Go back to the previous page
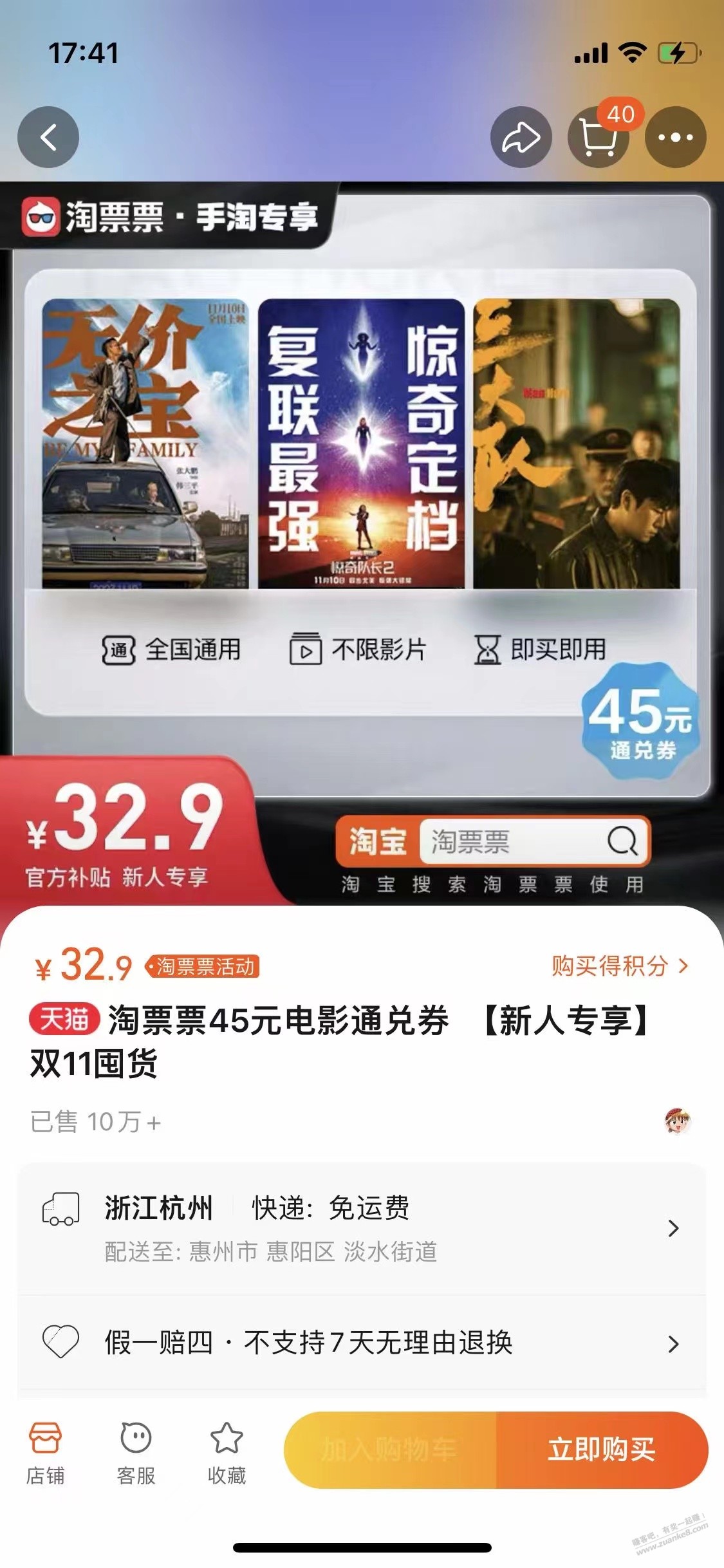This screenshot has width=724, height=1568. coord(48,137)
